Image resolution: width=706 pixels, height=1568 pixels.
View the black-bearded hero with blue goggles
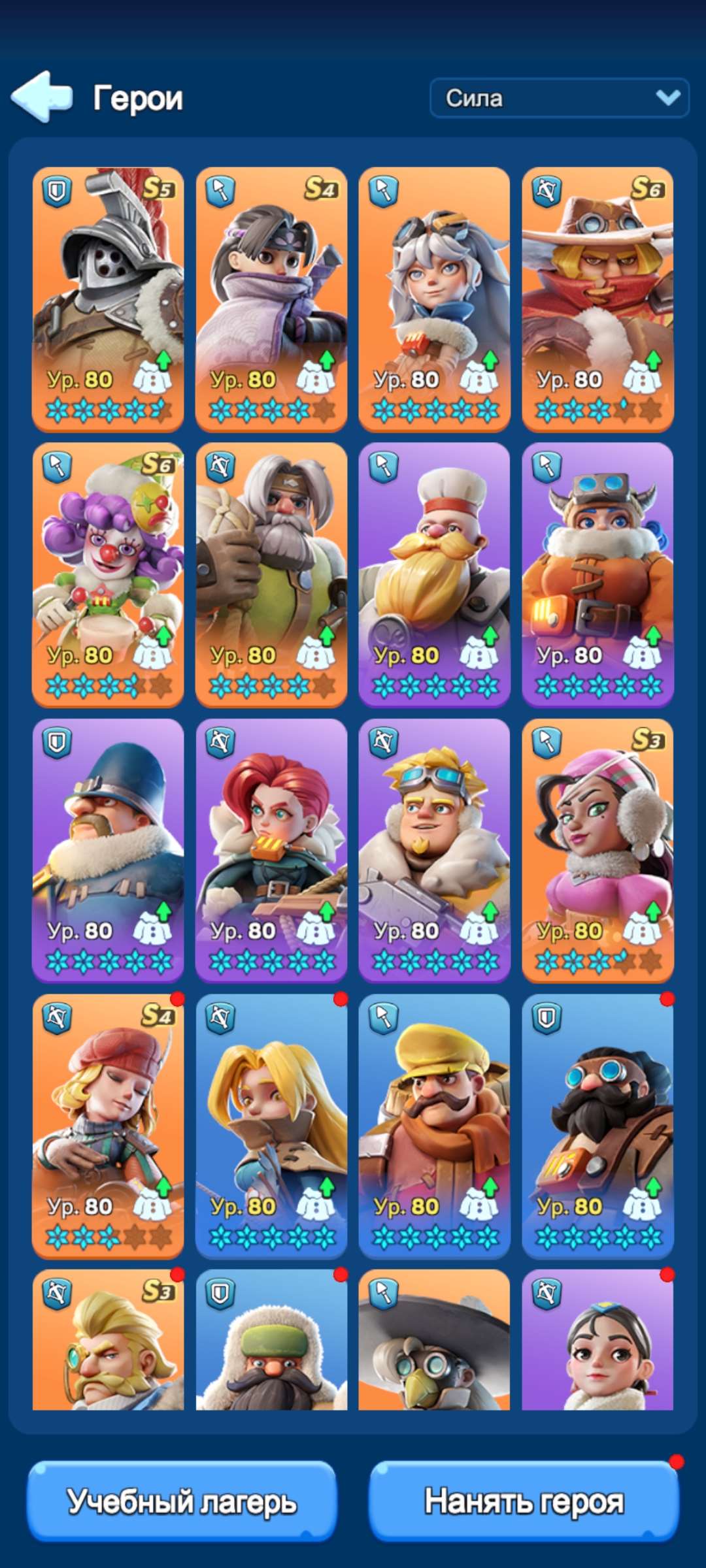point(597,1115)
